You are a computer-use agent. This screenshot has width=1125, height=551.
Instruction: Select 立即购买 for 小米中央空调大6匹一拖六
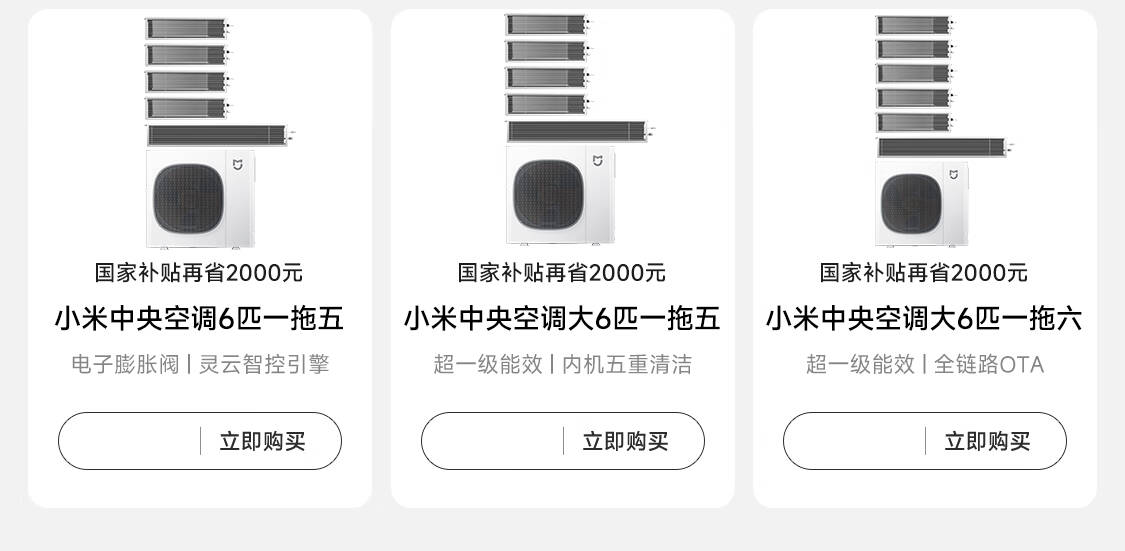coord(987,441)
